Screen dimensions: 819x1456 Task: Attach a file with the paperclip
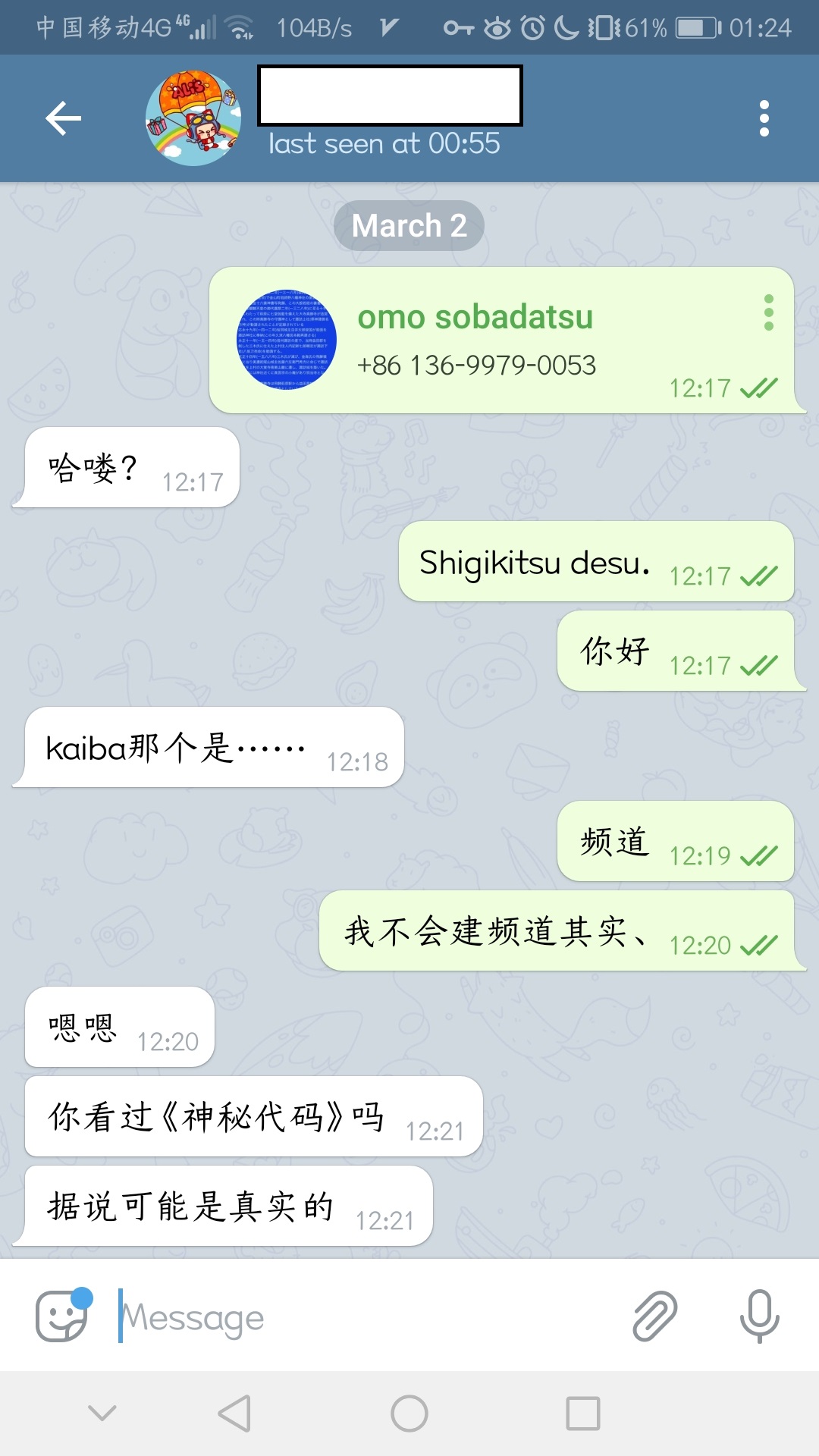pyautogui.click(x=654, y=1316)
